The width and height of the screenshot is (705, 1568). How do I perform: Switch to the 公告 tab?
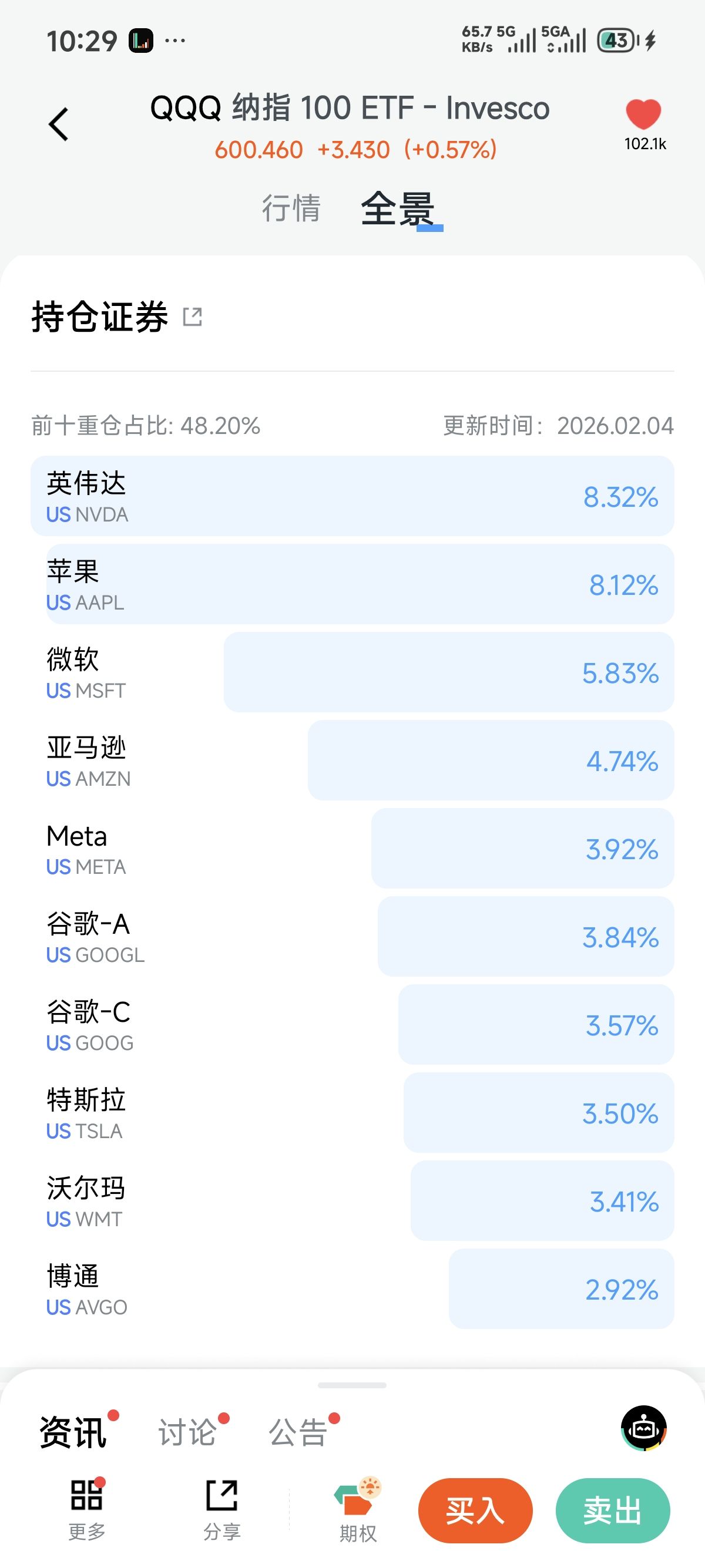298,1432
